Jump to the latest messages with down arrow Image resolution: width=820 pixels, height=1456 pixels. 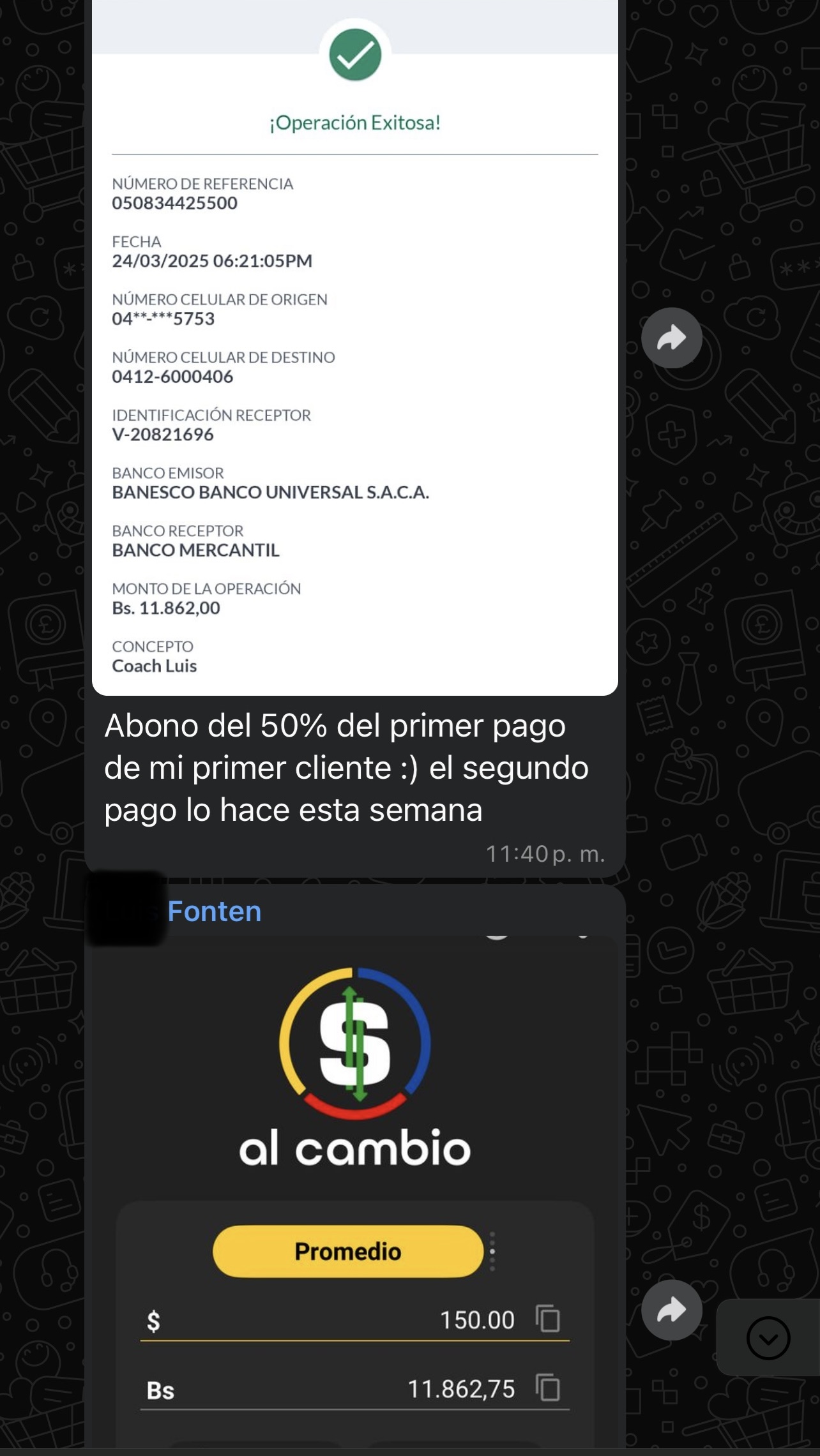pyautogui.click(x=768, y=1338)
